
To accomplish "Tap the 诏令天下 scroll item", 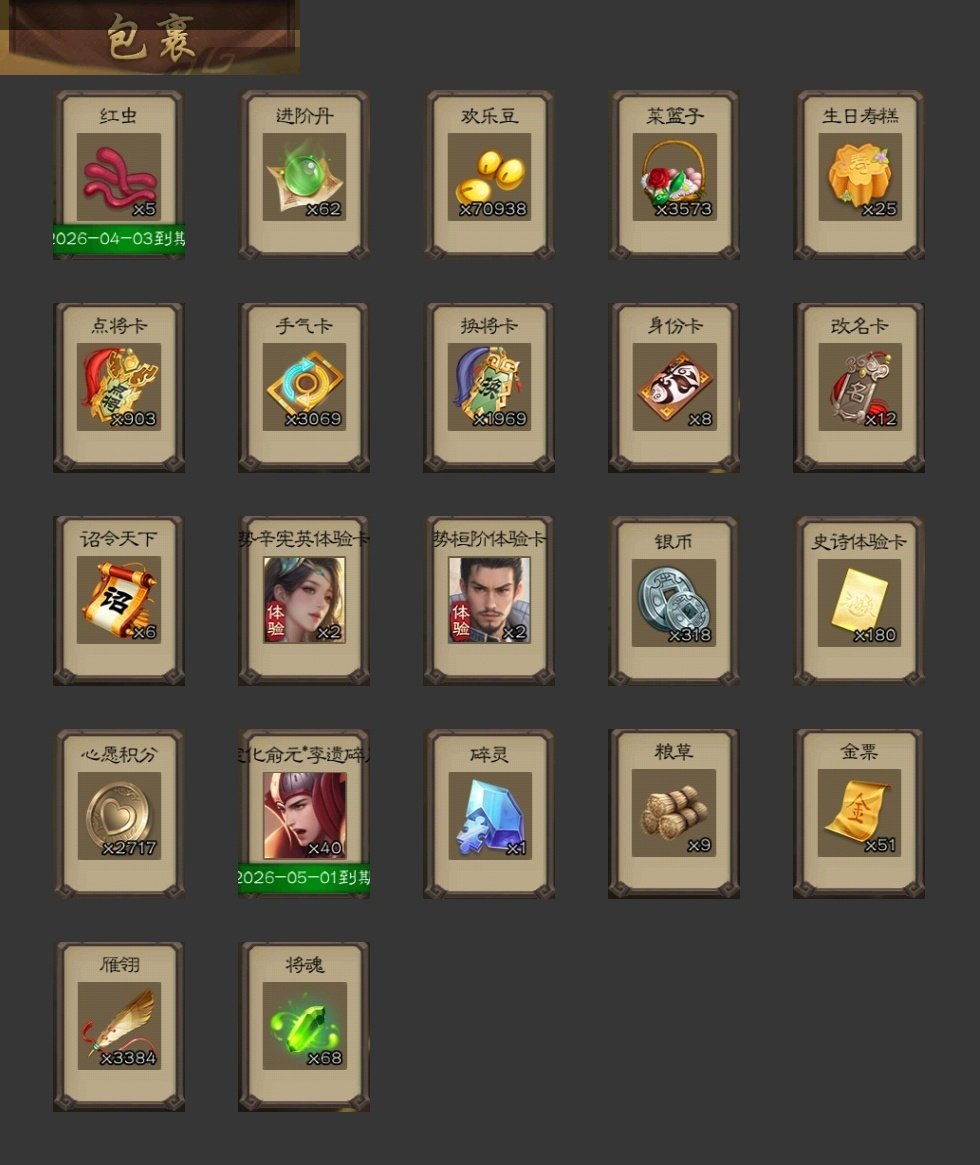I will point(119,600).
